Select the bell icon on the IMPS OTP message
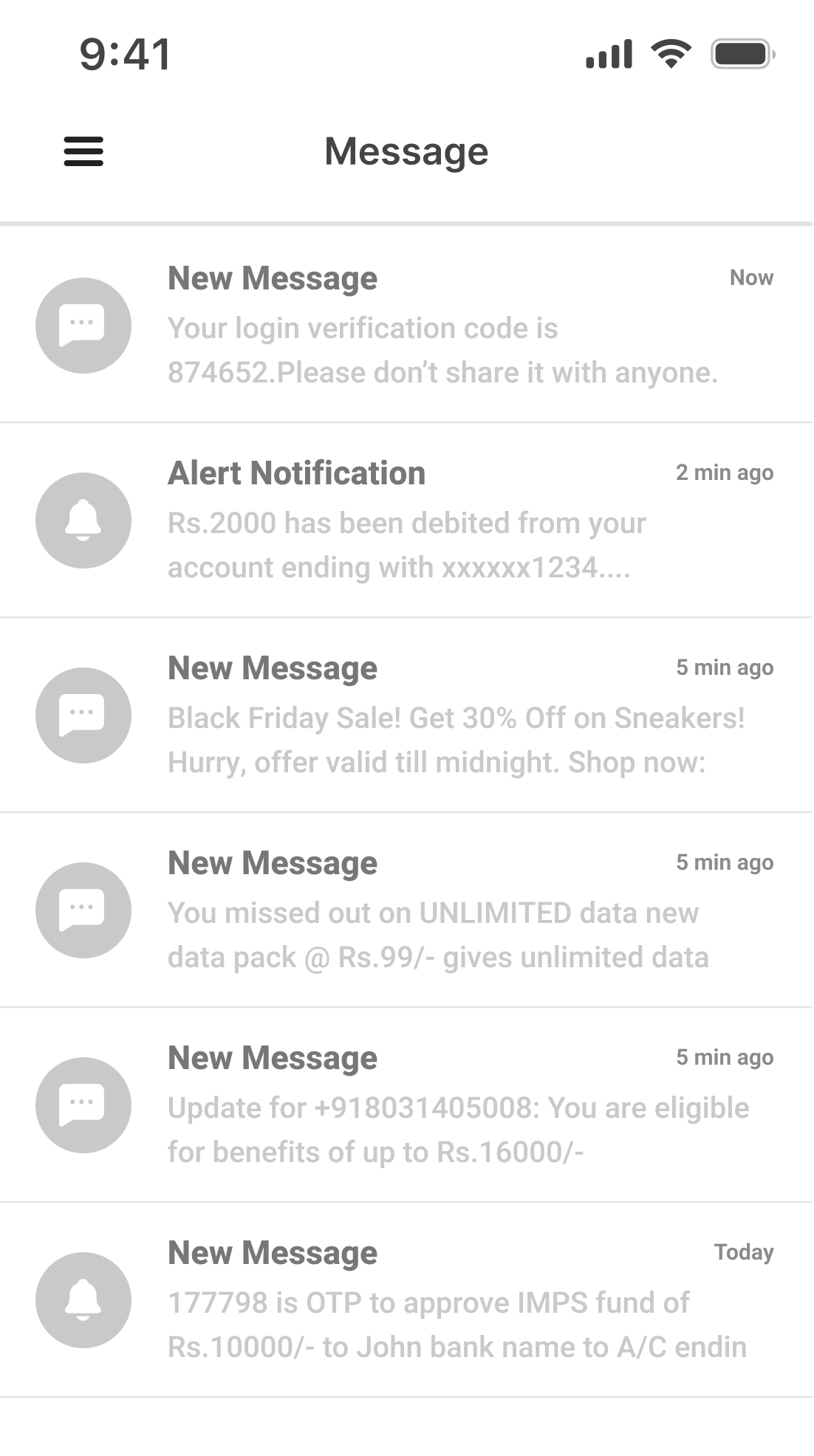814x1456 pixels. (83, 1299)
